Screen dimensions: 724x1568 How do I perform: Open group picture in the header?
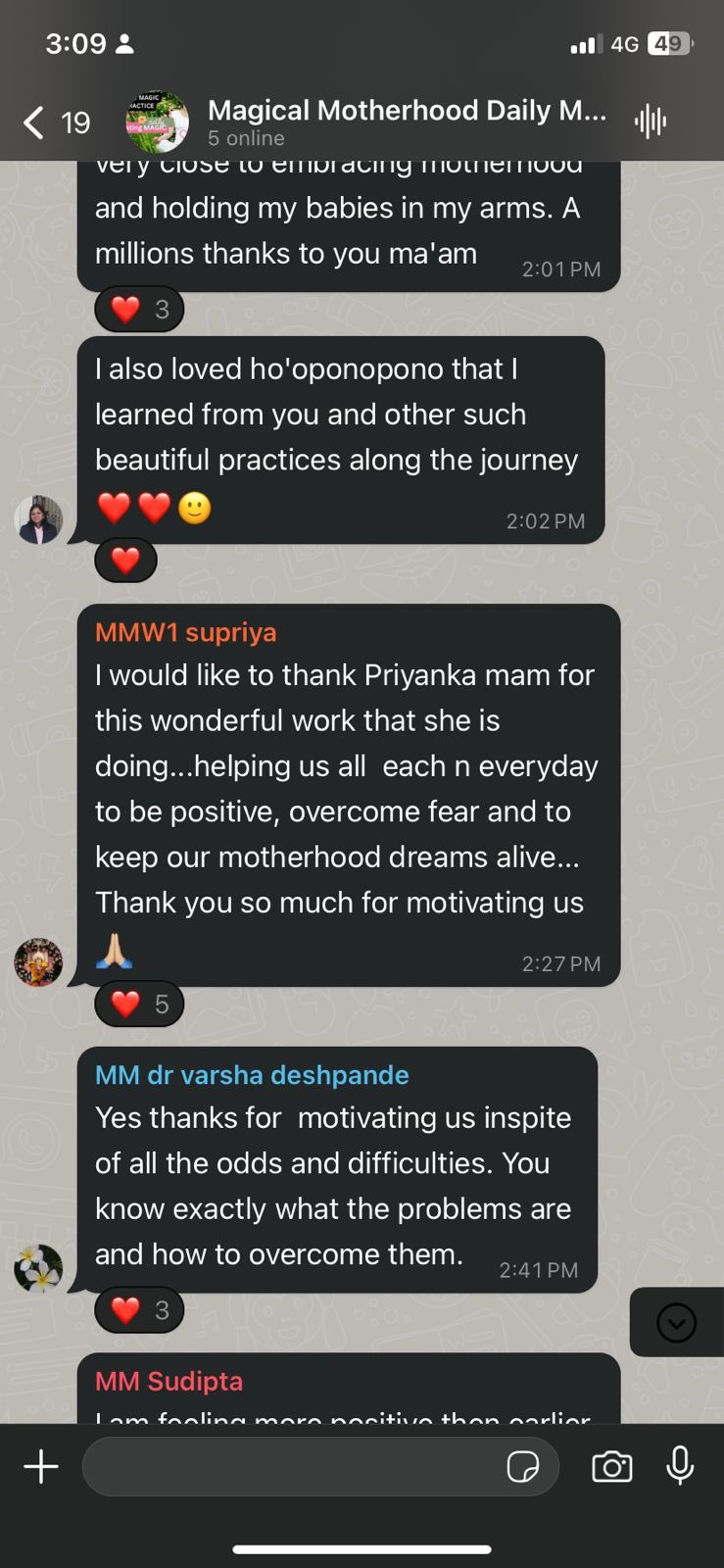click(x=157, y=122)
